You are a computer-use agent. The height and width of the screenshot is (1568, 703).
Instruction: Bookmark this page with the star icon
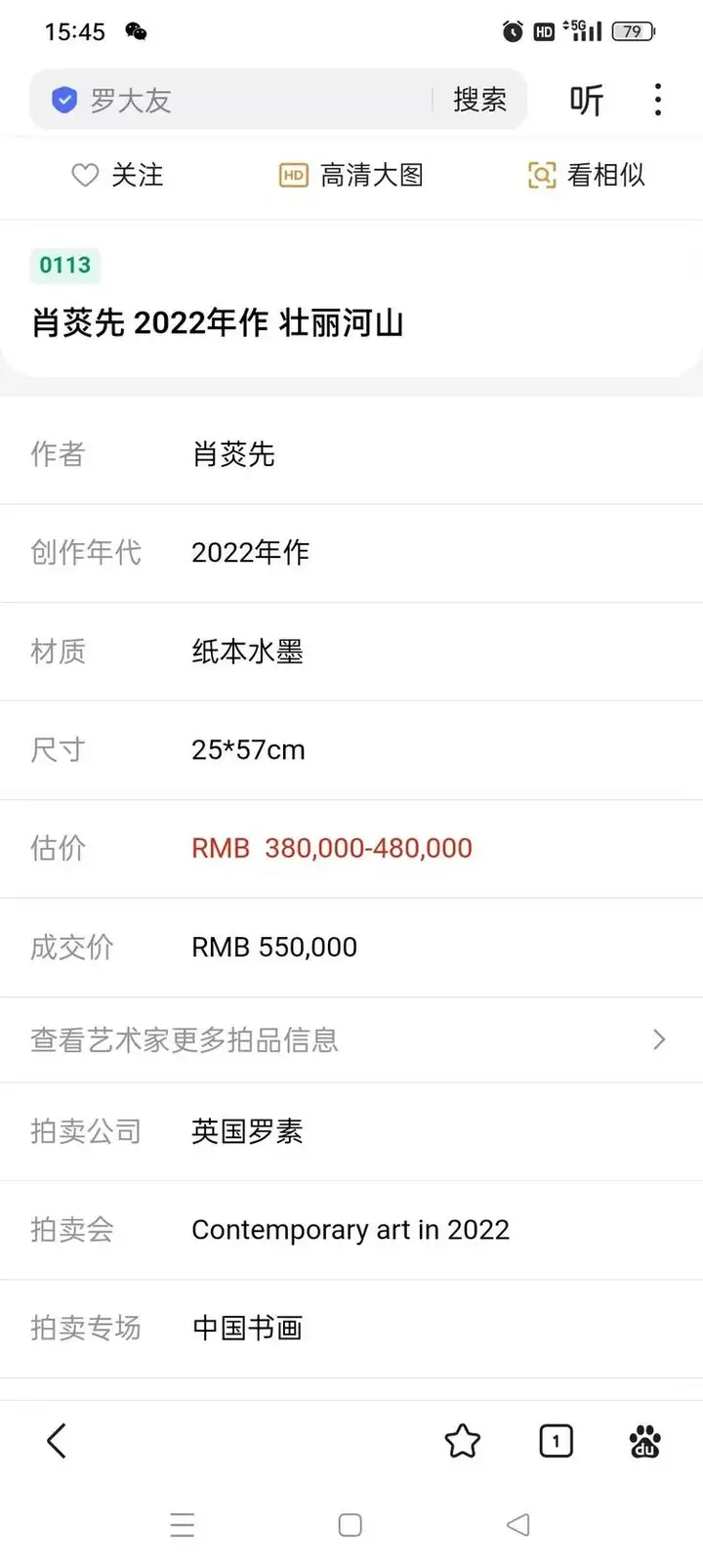click(x=463, y=1441)
